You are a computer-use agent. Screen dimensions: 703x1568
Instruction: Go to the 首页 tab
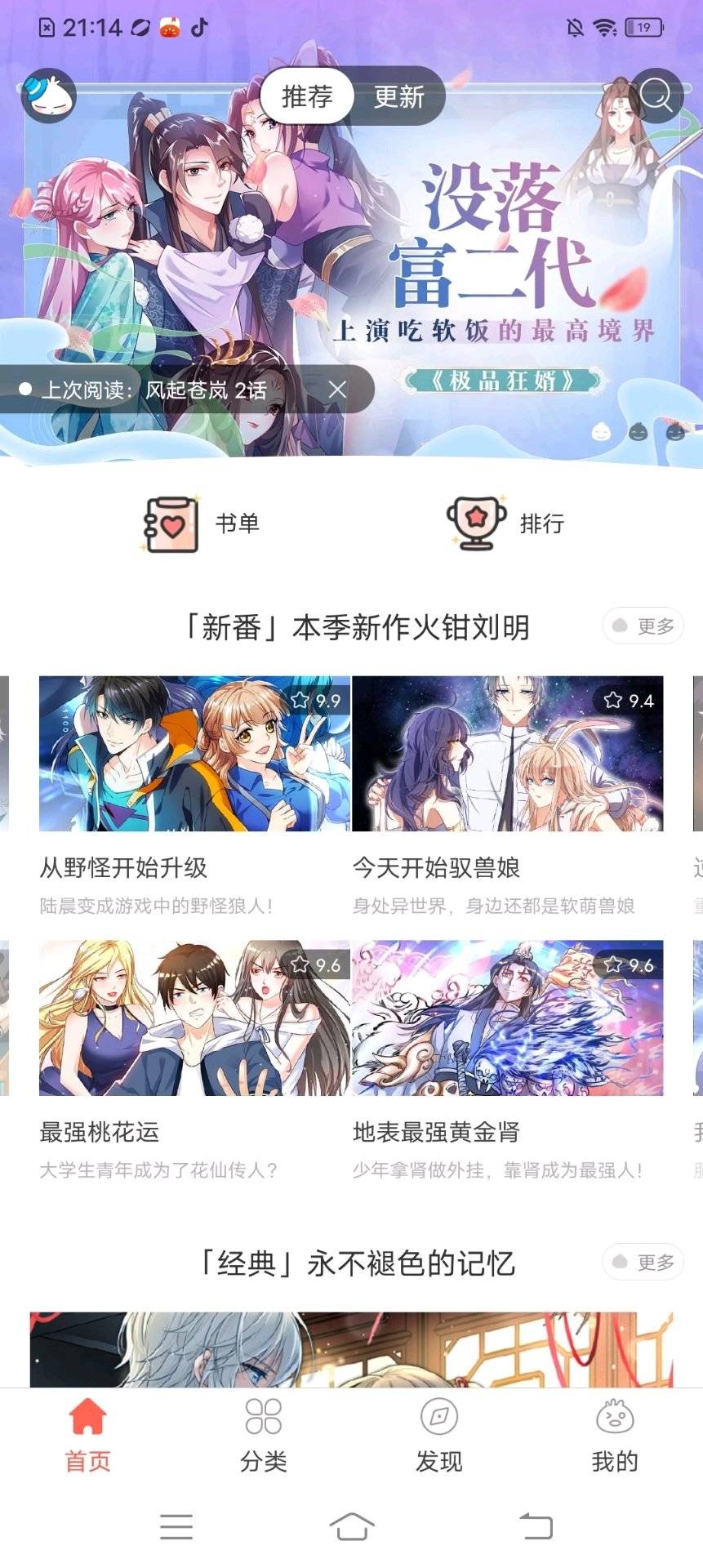87,1434
